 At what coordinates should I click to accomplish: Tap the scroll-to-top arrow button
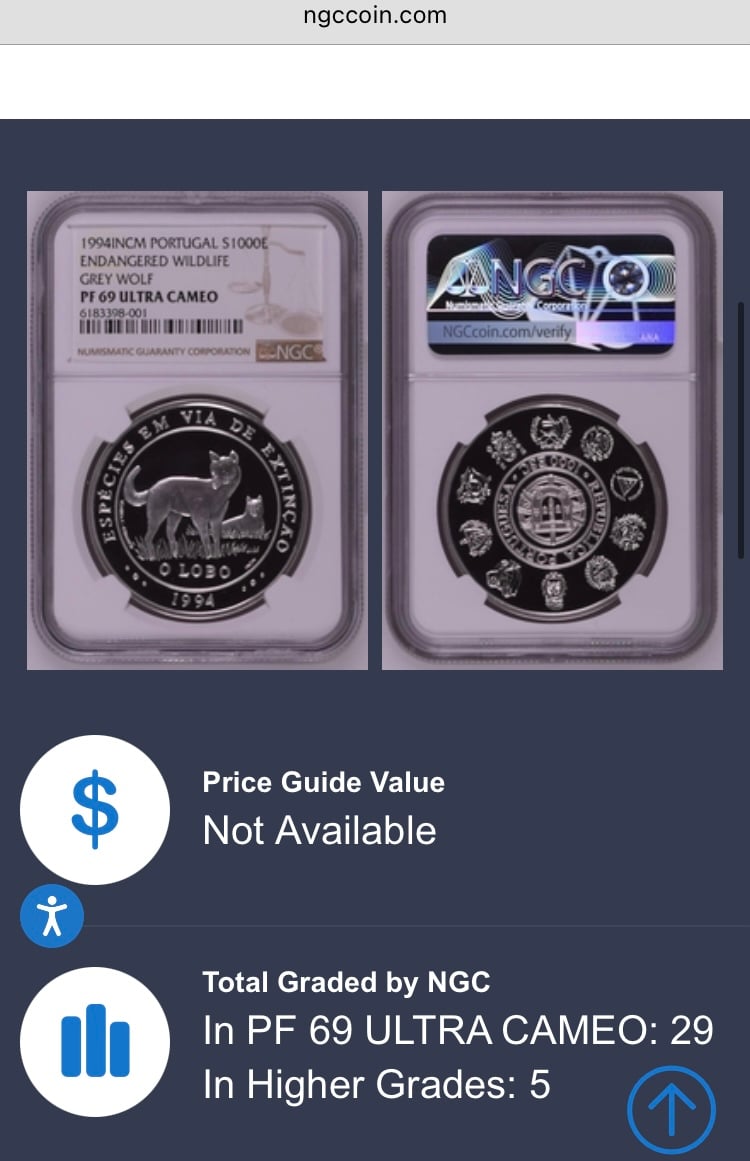pyautogui.click(x=671, y=1108)
